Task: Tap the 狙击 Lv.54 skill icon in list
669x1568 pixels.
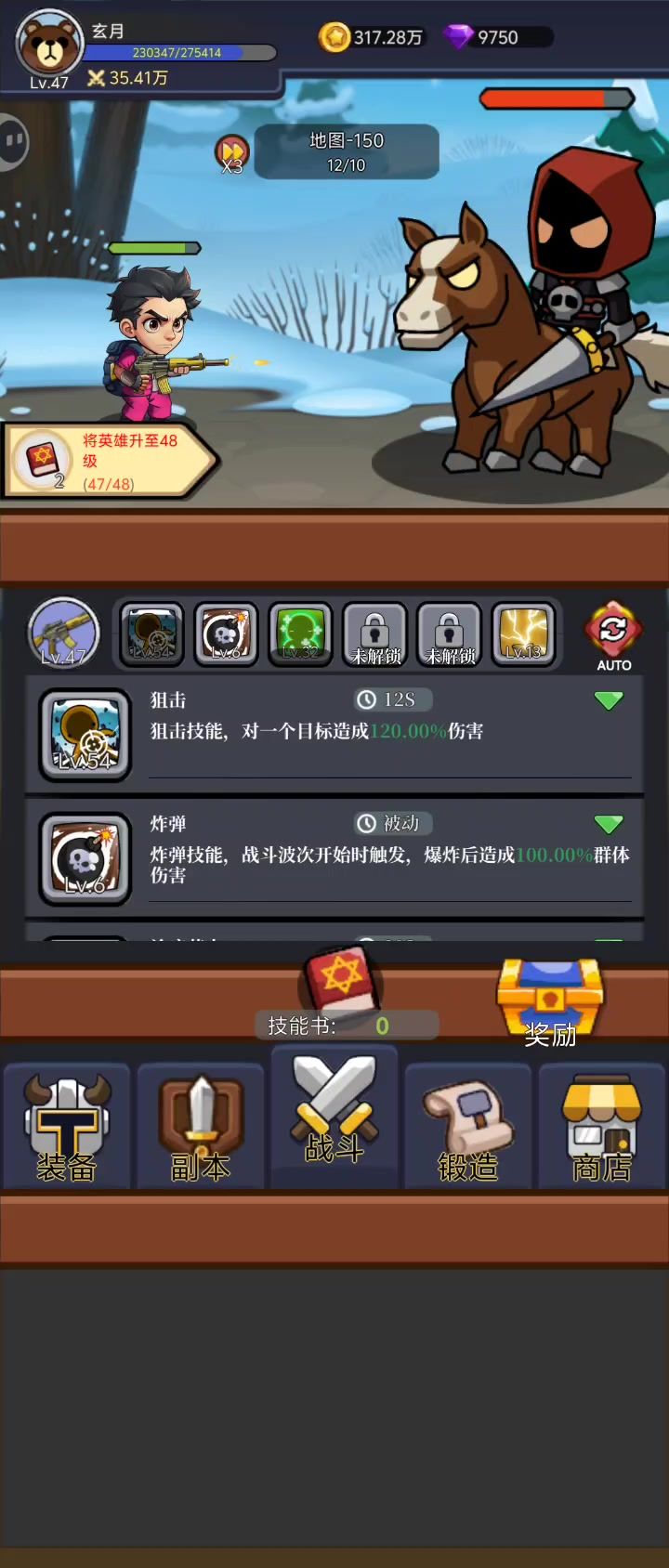Action: pyautogui.click(x=85, y=735)
